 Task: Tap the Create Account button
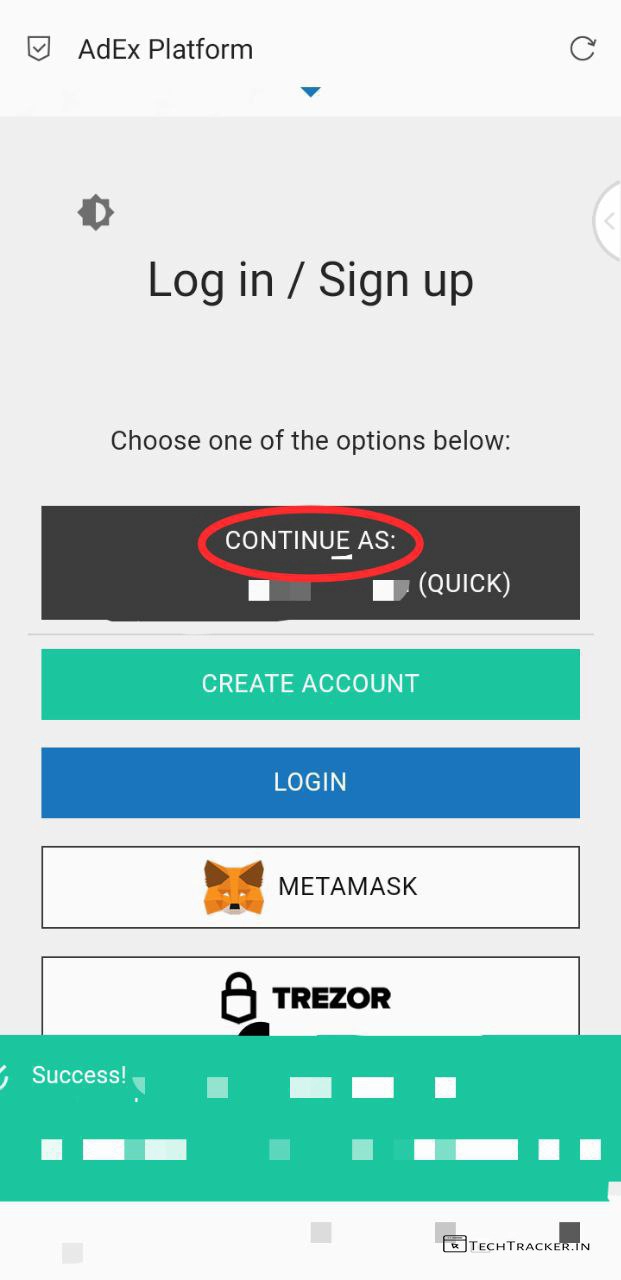click(310, 684)
